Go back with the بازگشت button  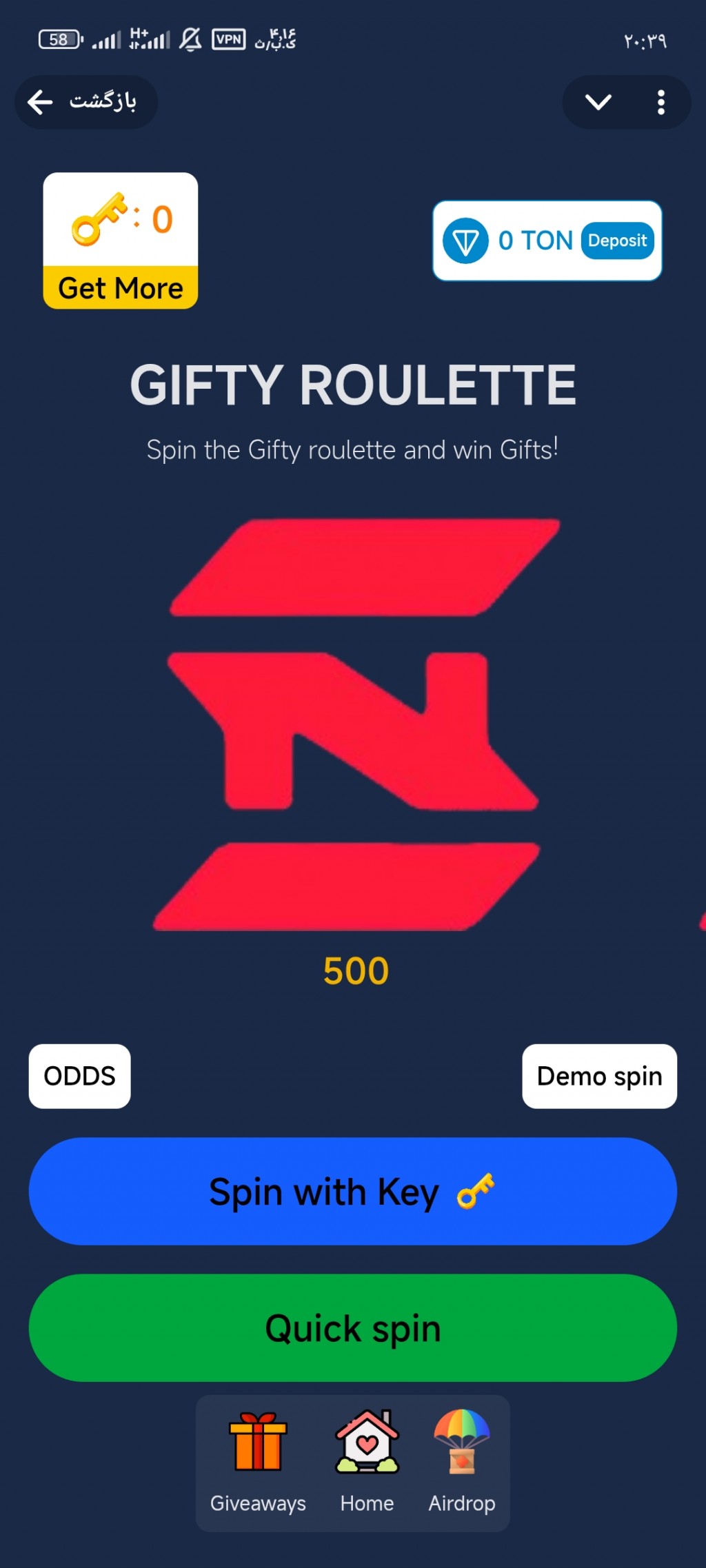86,102
